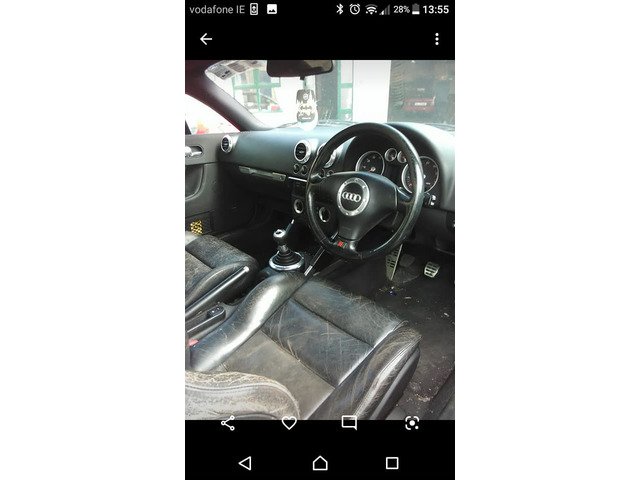Tap the system back button
640x480 pixels.
(245, 463)
